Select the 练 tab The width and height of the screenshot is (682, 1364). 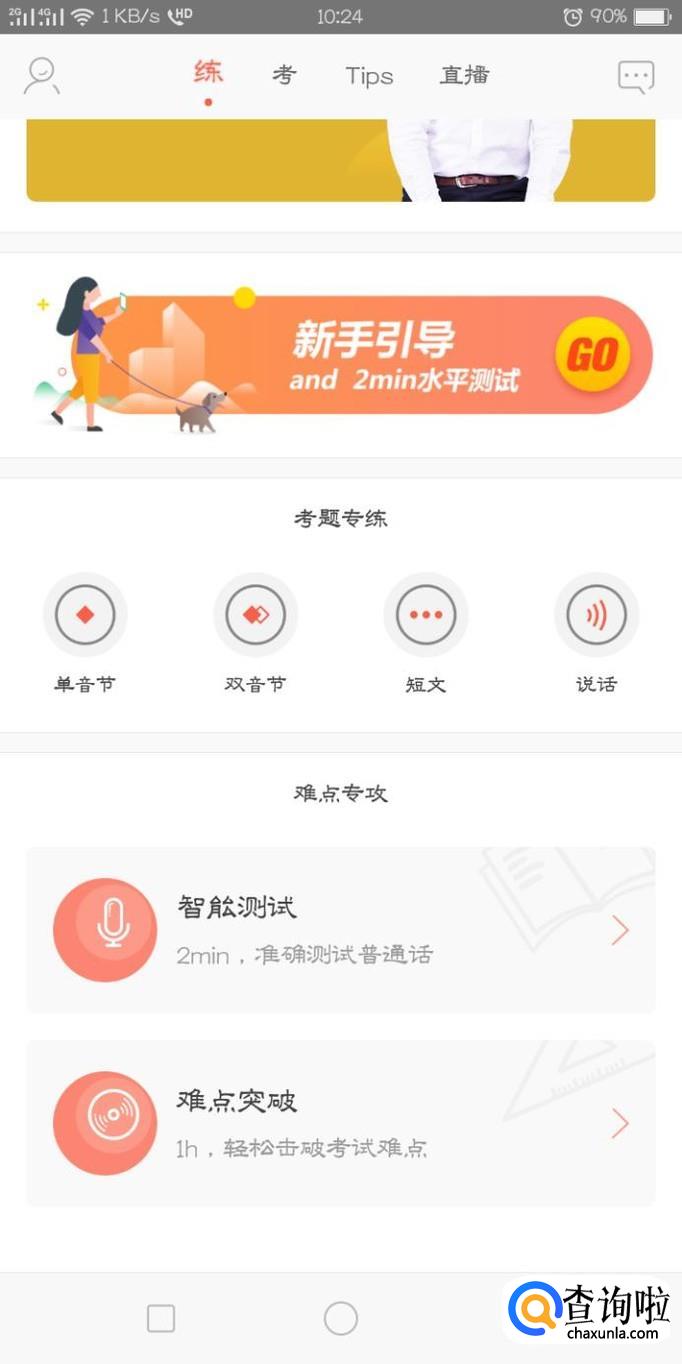click(208, 73)
